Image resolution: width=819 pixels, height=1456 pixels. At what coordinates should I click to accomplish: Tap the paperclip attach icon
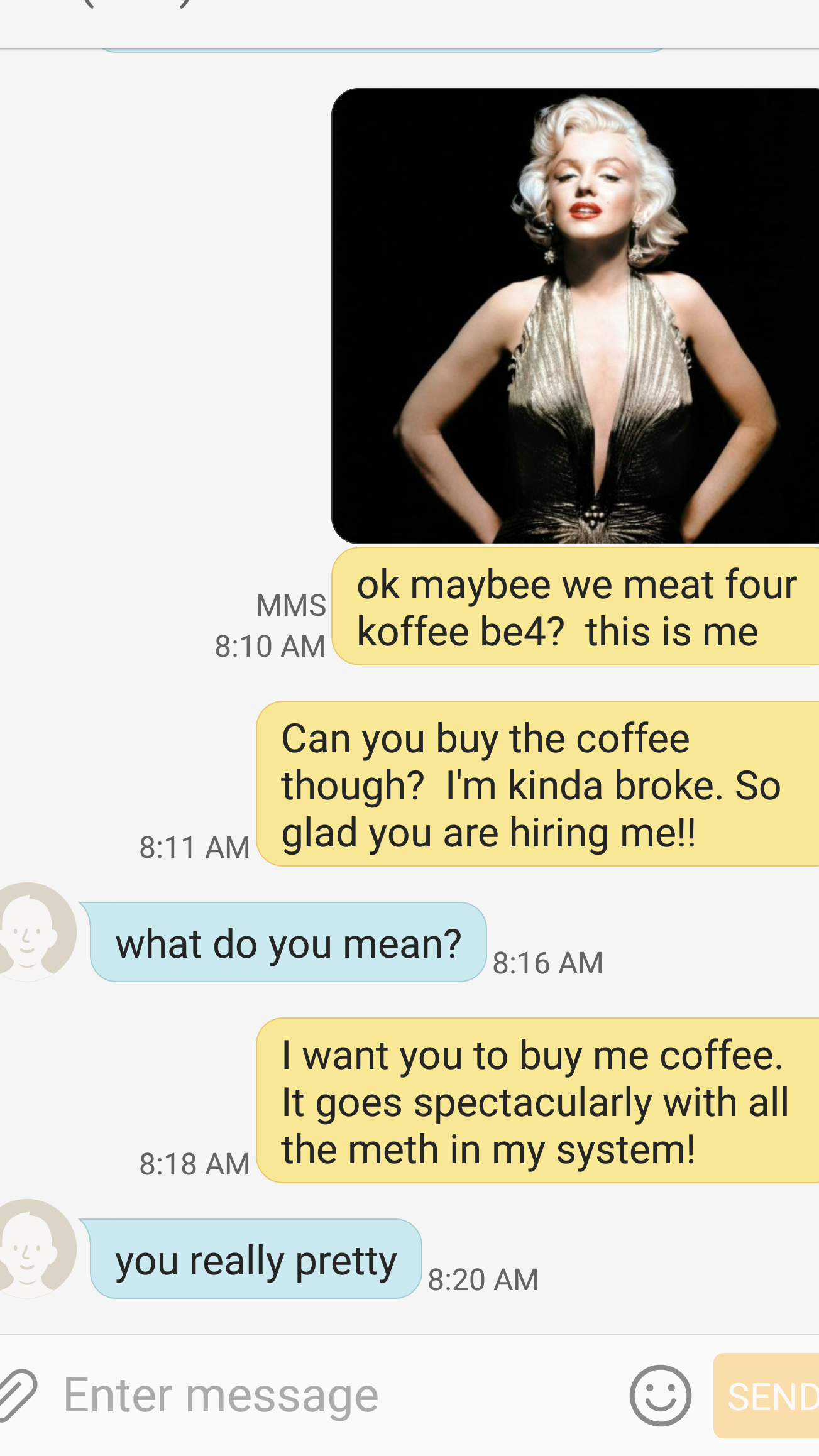click(17, 1395)
